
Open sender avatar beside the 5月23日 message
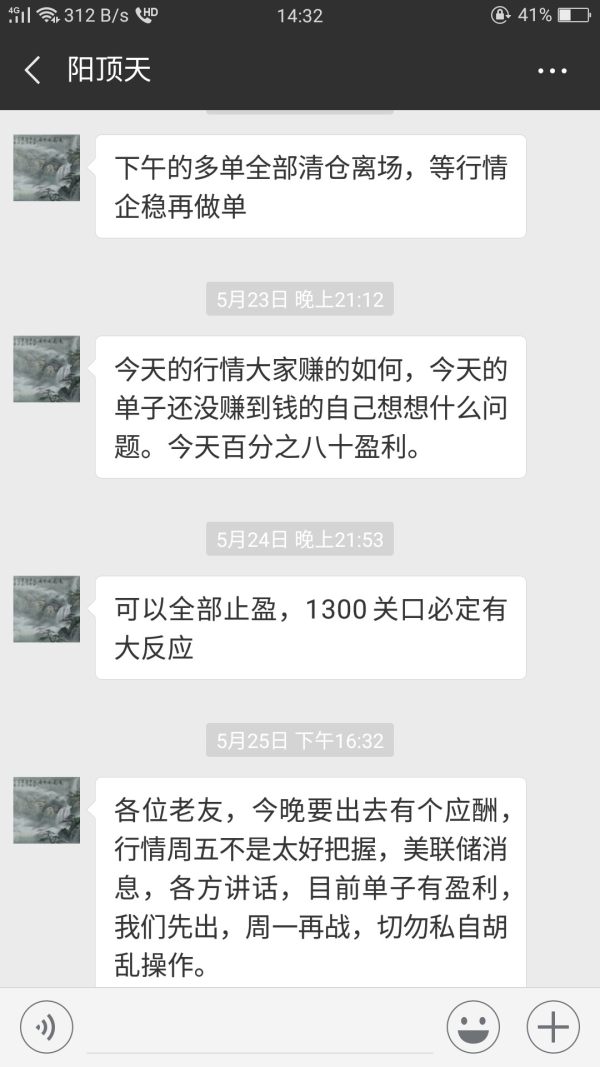tap(46, 369)
